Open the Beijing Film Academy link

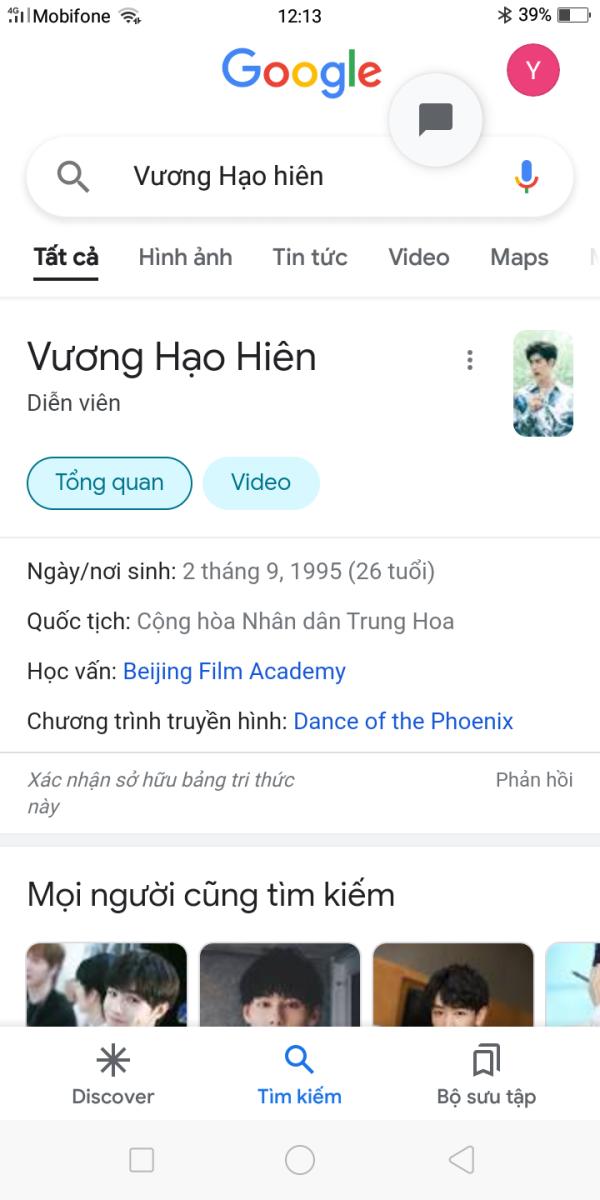[x=234, y=671]
